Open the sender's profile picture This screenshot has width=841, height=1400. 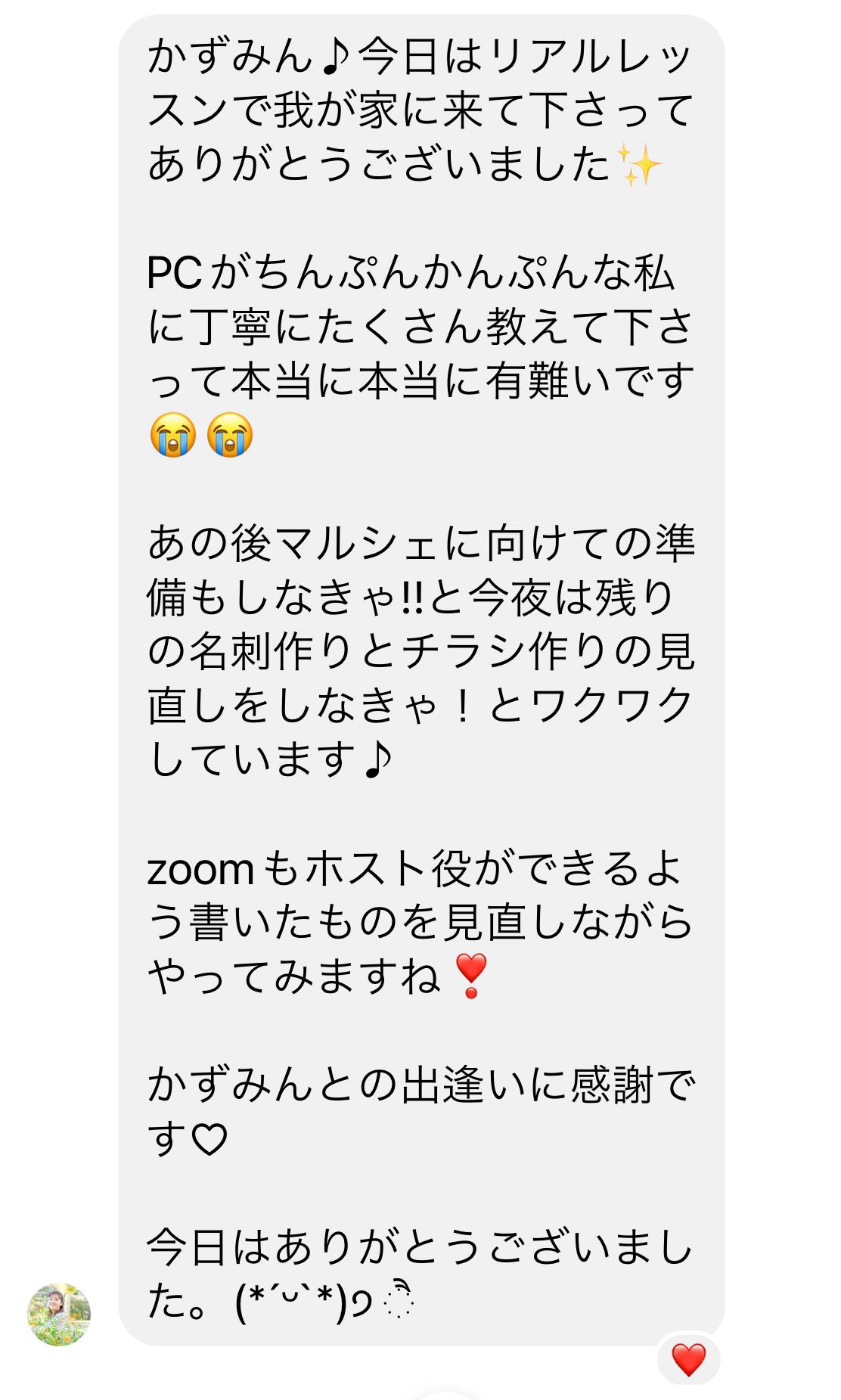[x=59, y=1315]
